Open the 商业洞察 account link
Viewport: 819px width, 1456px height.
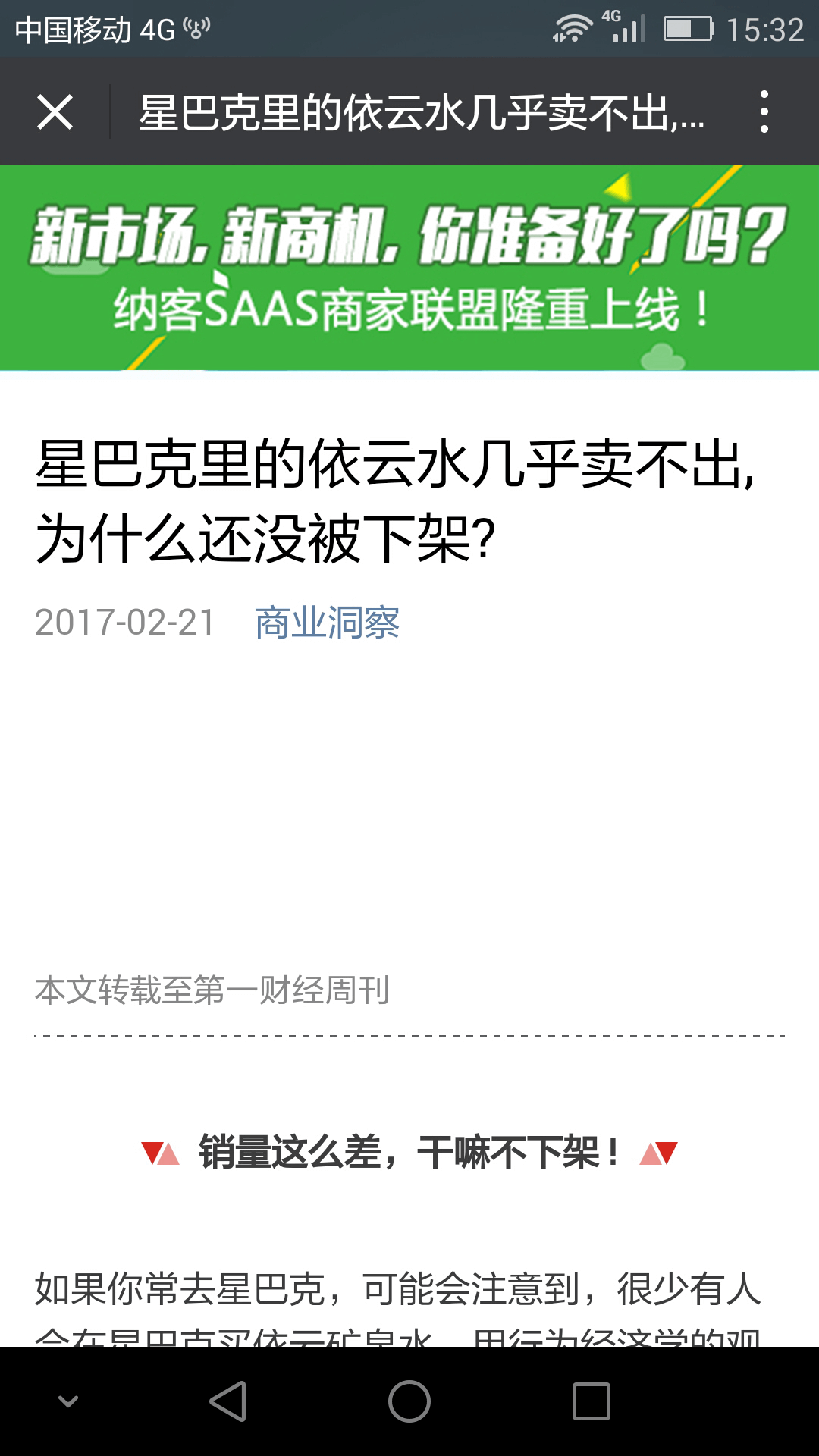[327, 623]
